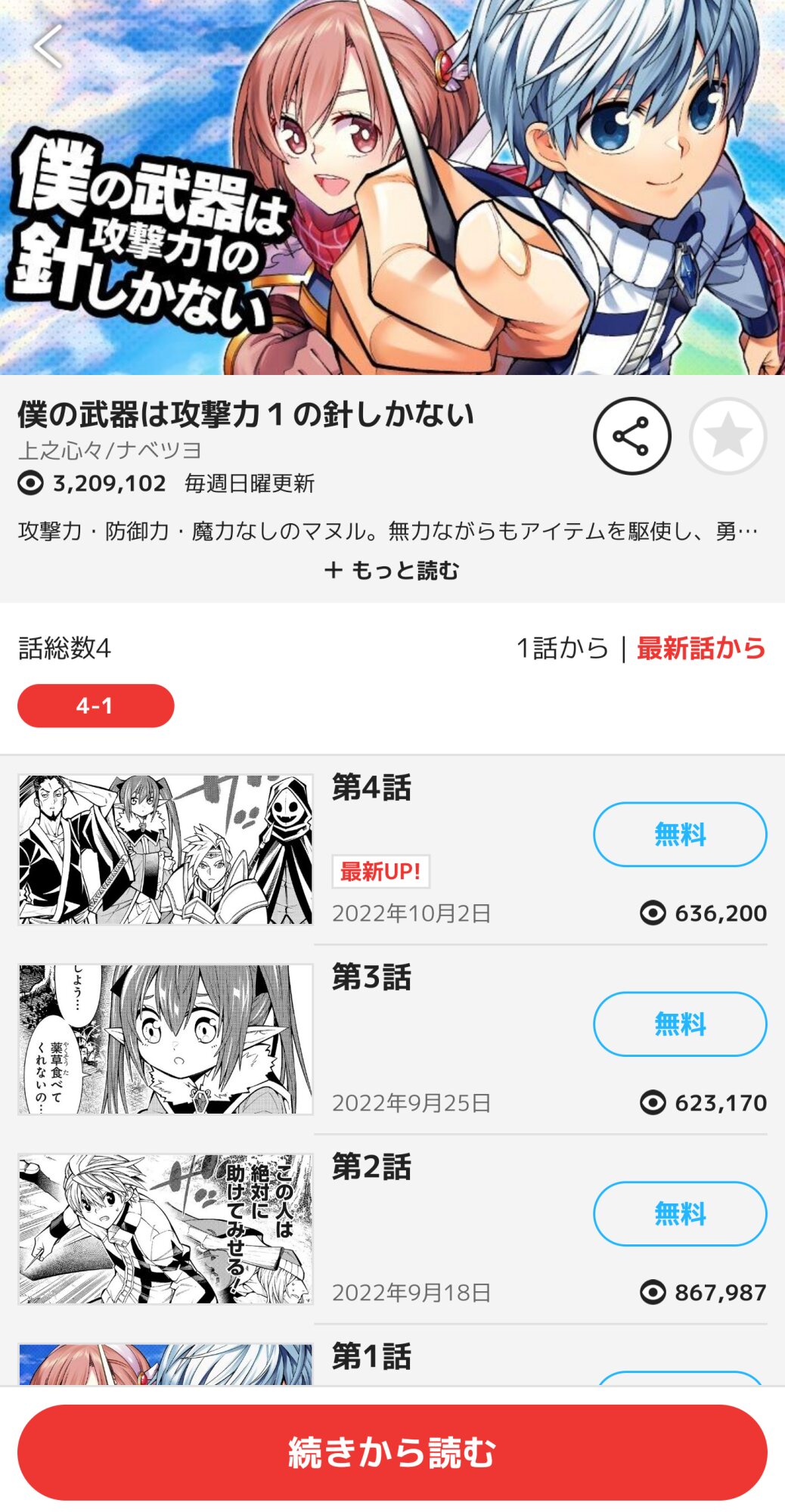This screenshot has height=1512, width=785.
Task: Tap 無料 button for 第4話
Action: 680,835
